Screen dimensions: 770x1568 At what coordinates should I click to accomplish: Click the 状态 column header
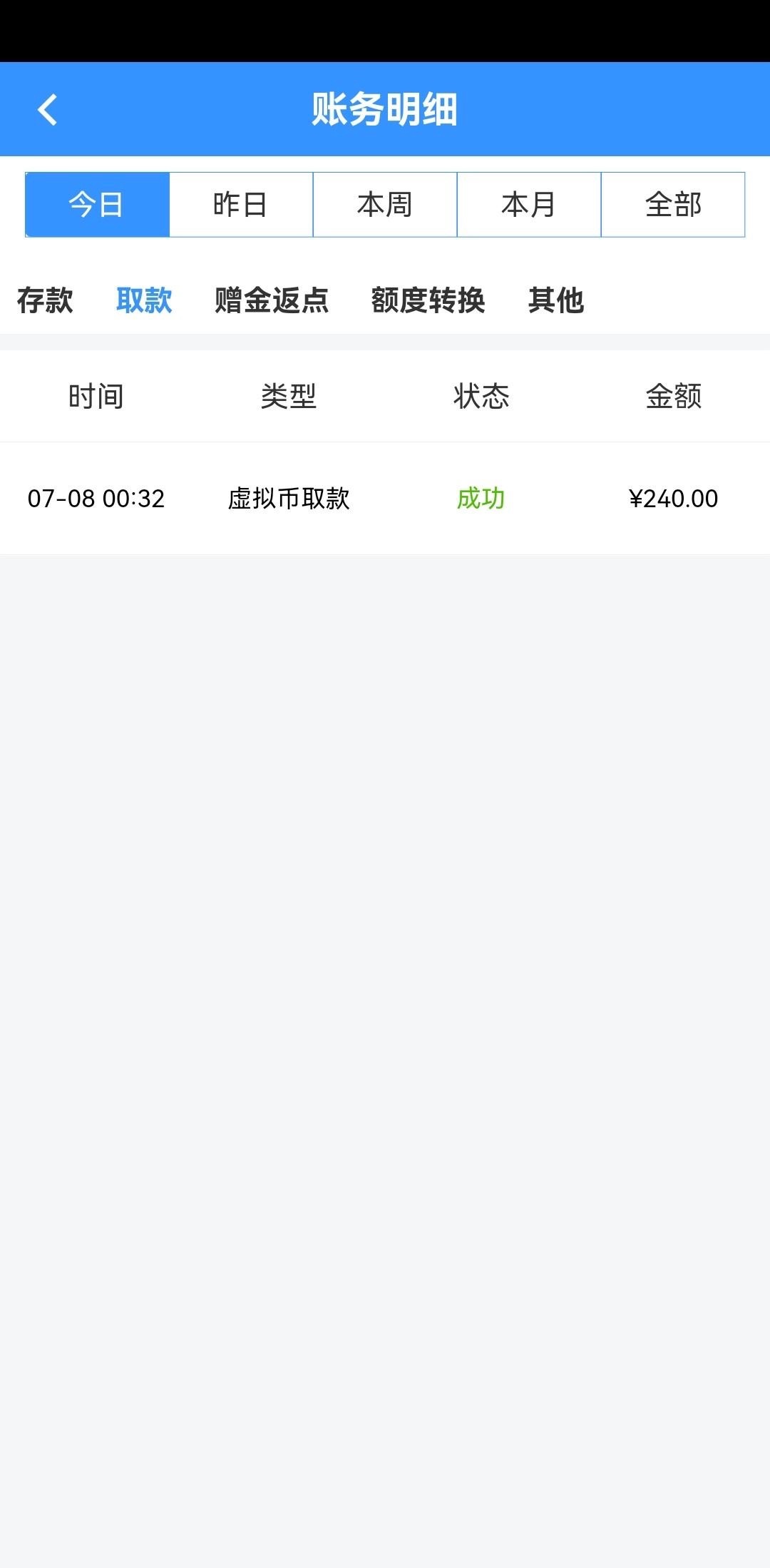482,397
